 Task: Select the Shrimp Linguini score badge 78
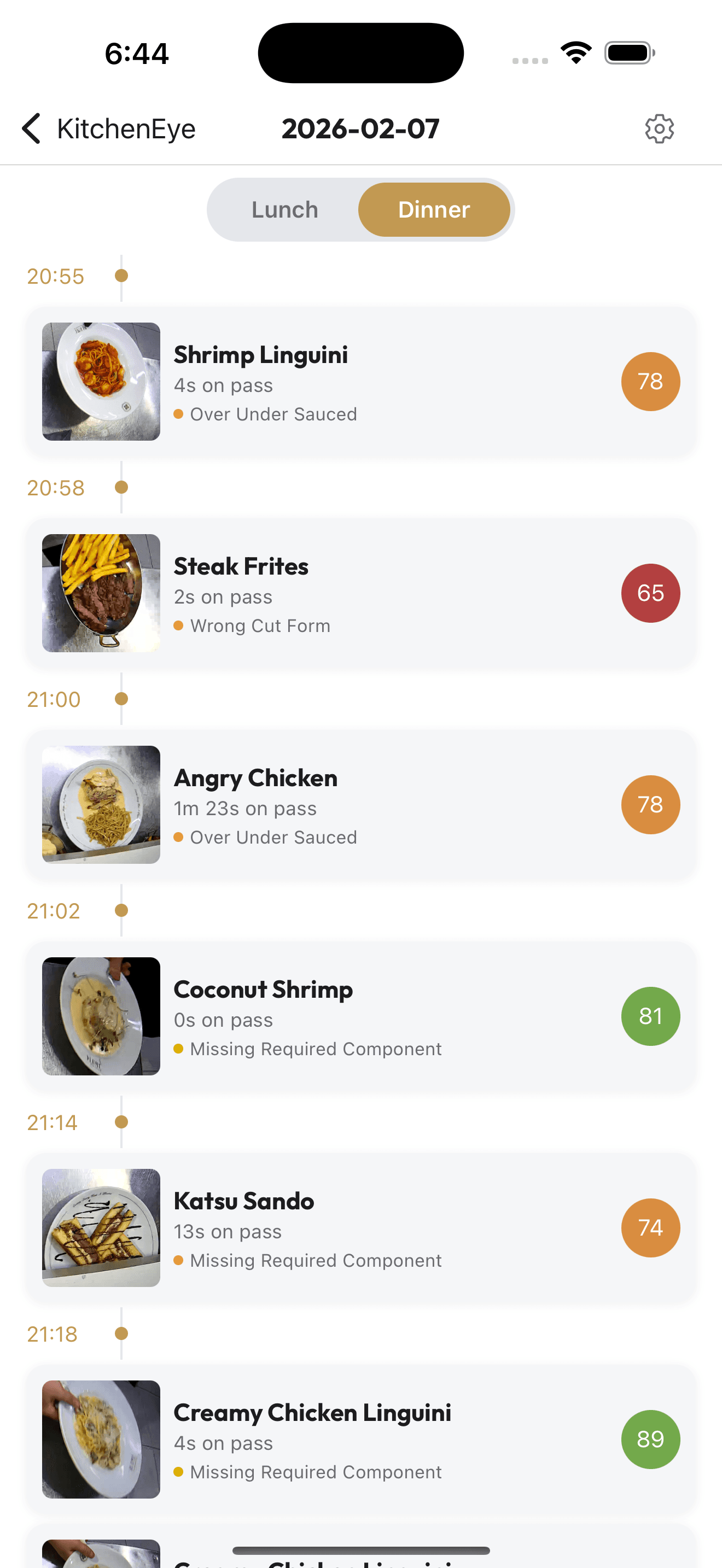click(x=650, y=381)
